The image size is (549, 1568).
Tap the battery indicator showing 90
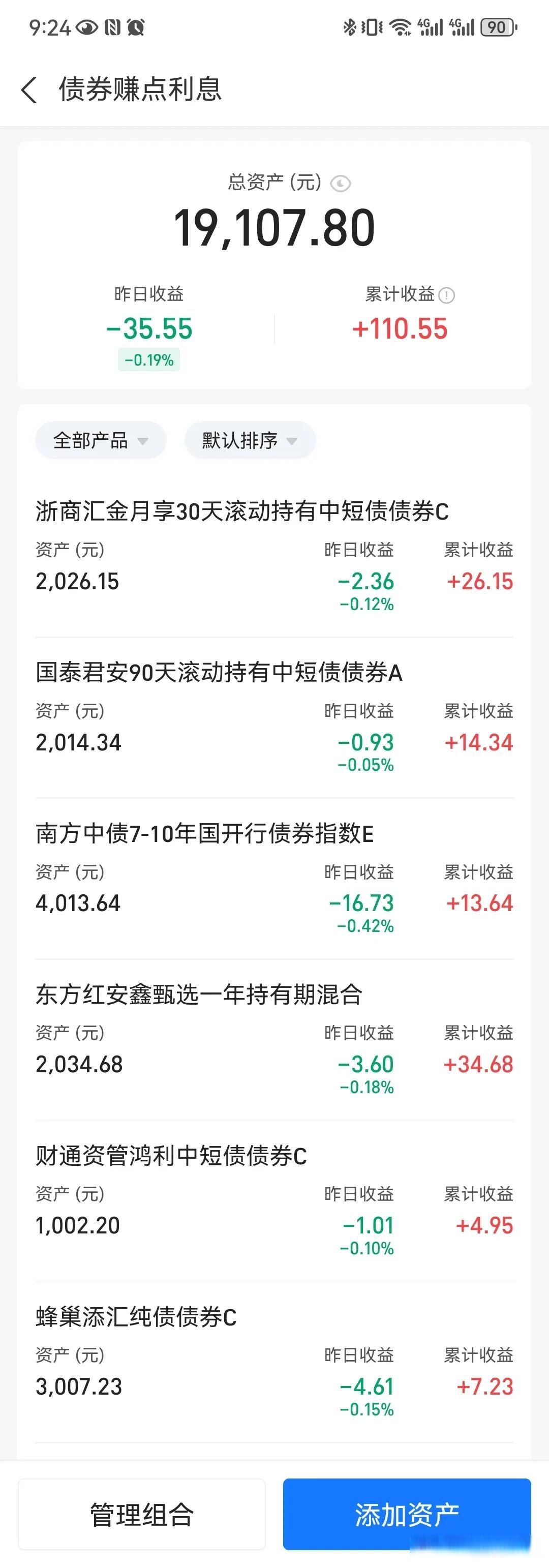click(496, 27)
